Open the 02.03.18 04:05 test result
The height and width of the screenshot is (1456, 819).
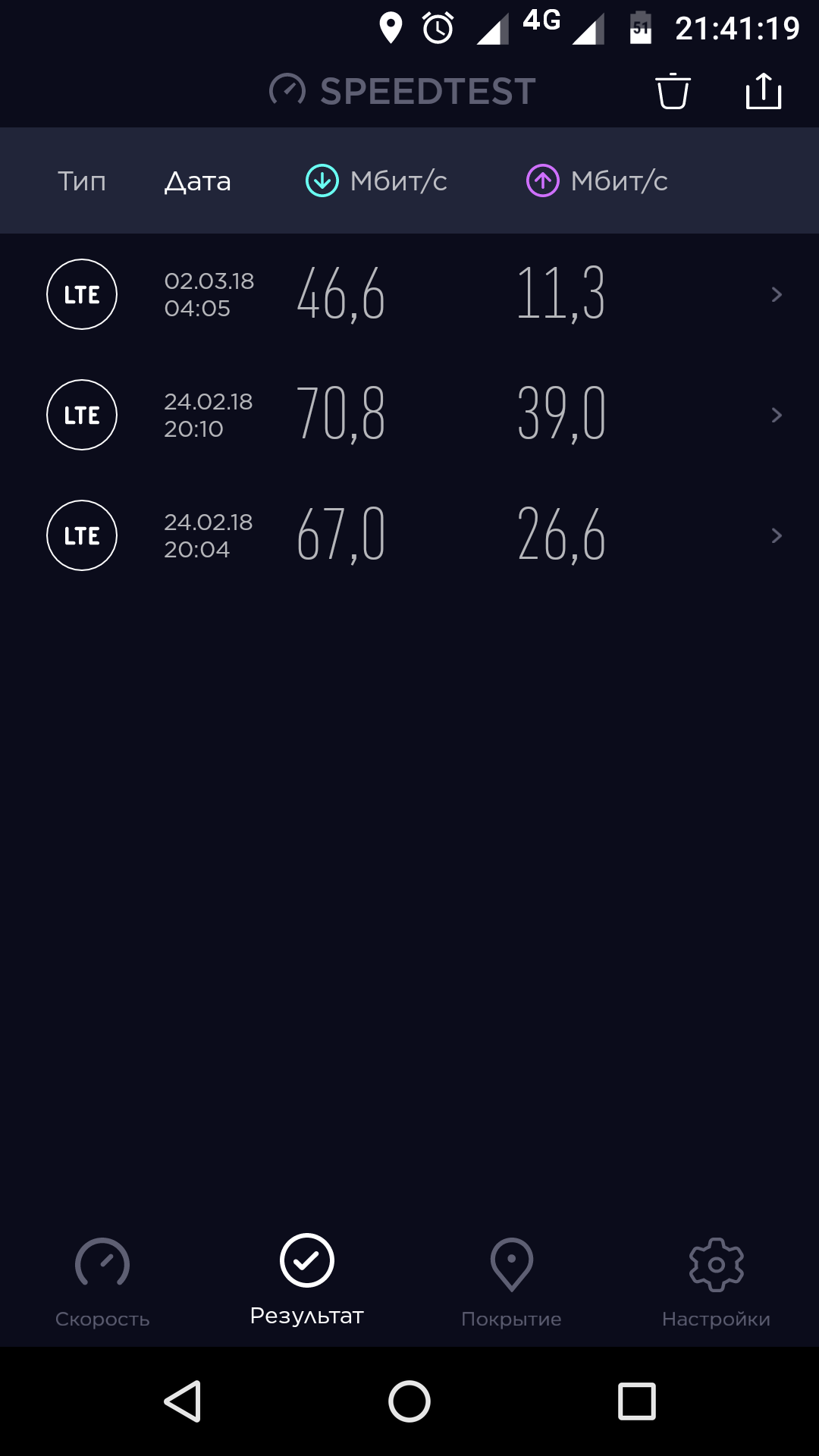pos(409,294)
